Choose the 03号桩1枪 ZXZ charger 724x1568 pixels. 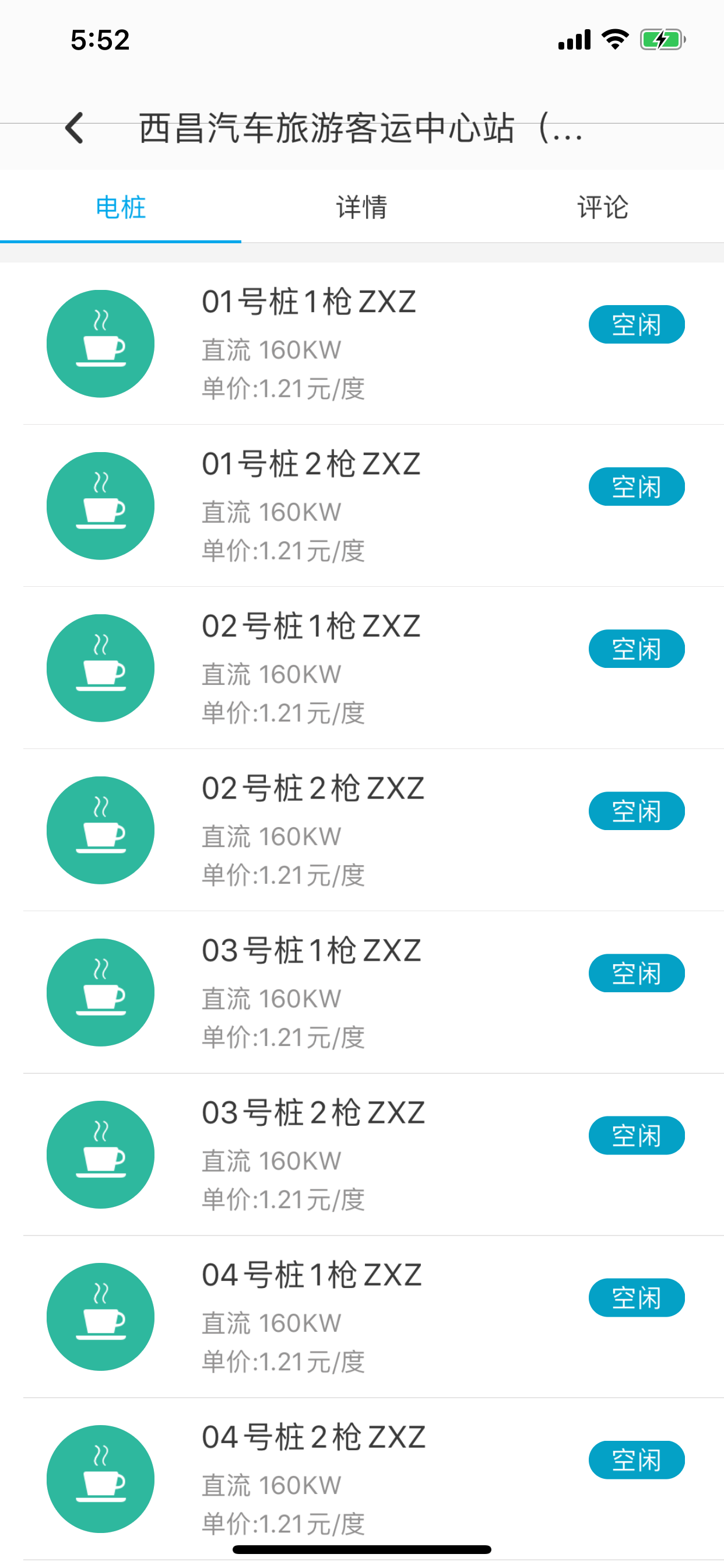click(361, 993)
